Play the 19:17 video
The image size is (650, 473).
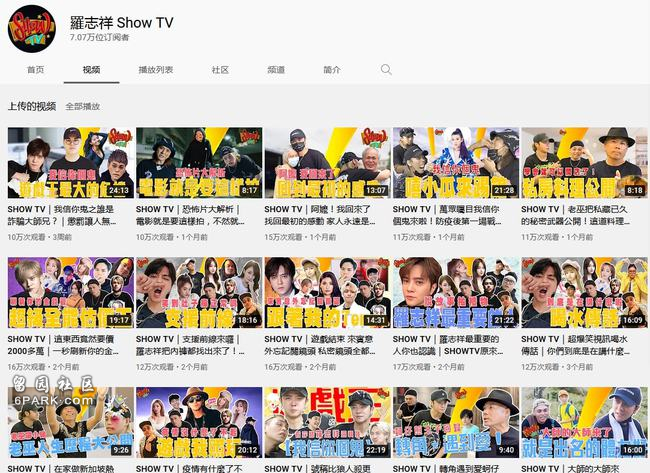tap(70, 292)
